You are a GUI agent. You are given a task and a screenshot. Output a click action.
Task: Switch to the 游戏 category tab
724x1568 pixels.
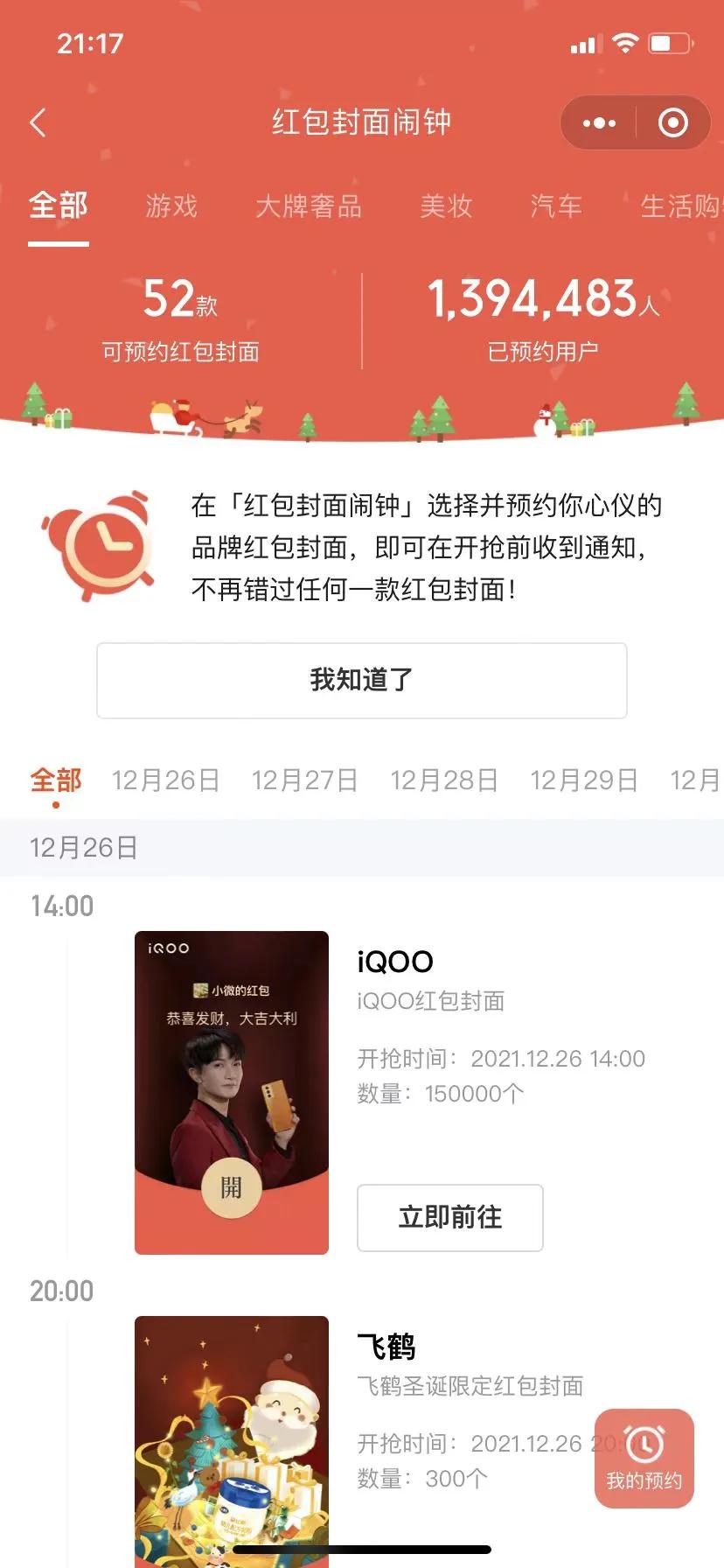(x=171, y=206)
